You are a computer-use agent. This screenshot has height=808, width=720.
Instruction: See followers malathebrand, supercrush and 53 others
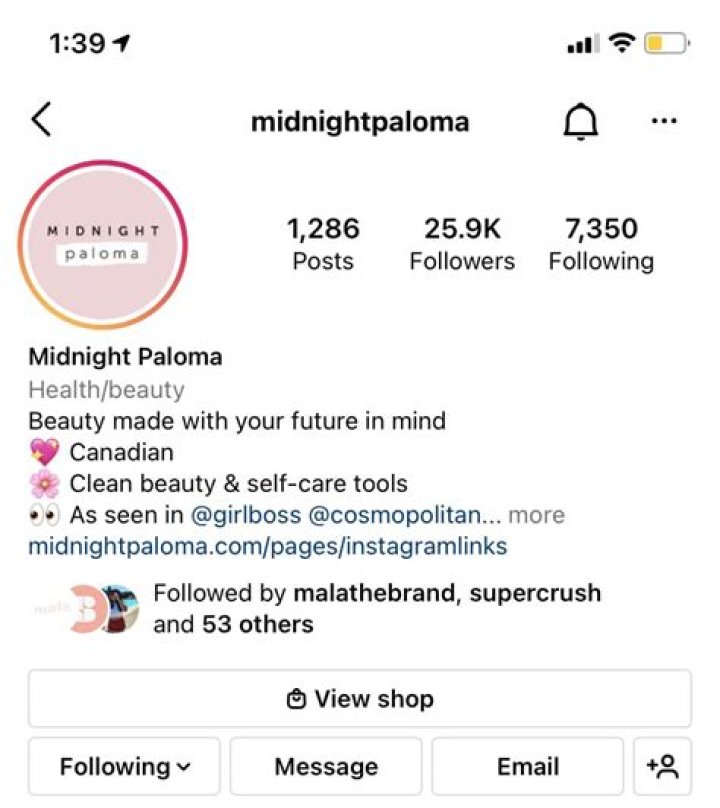(376, 609)
